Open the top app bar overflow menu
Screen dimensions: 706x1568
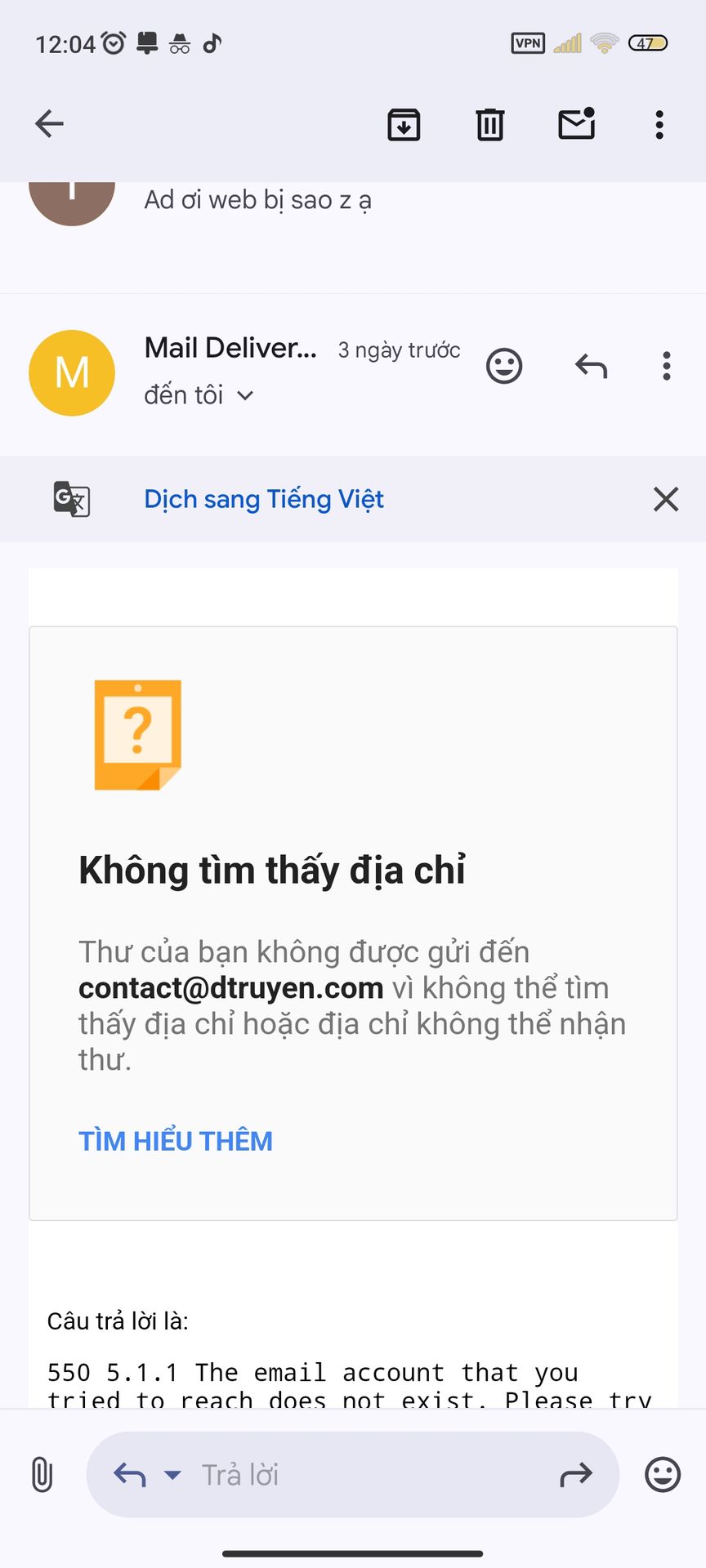point(659,124)
